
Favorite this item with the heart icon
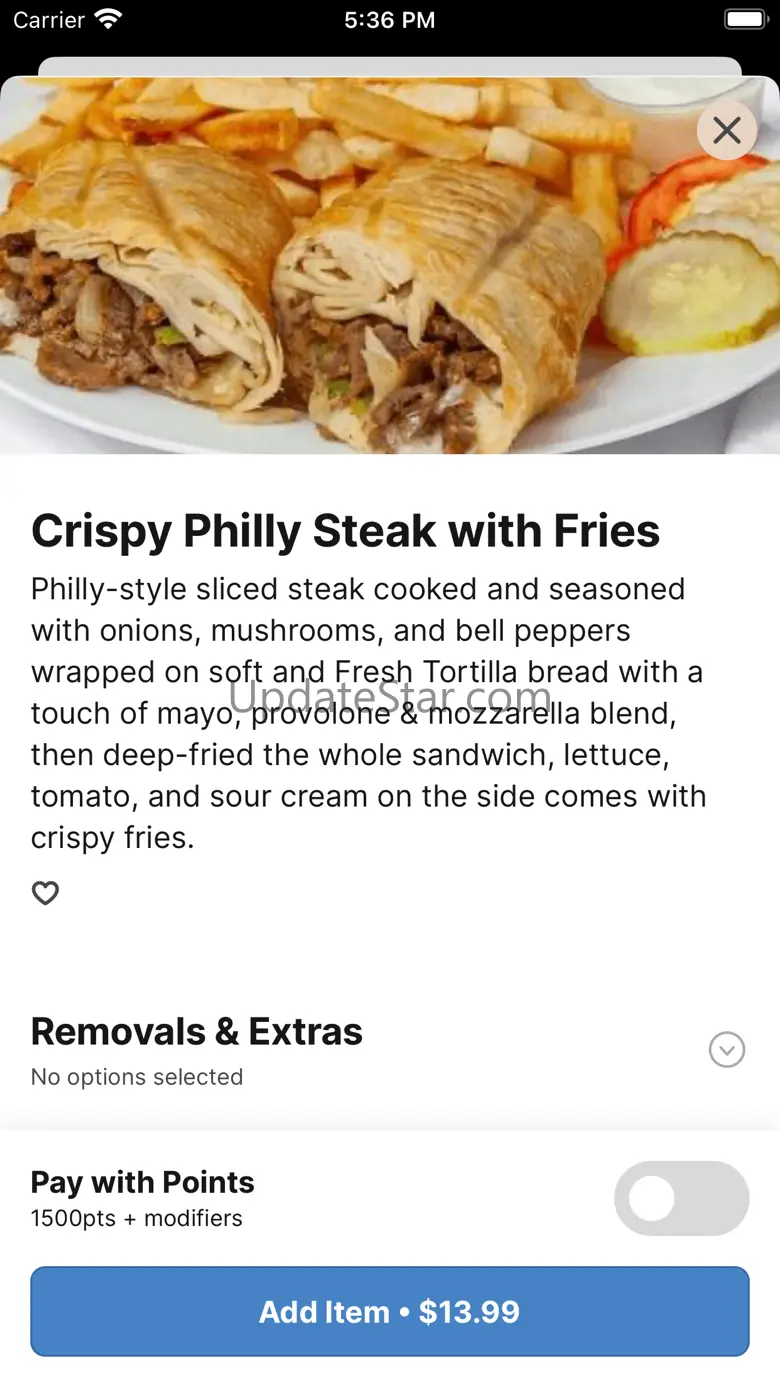45,893
